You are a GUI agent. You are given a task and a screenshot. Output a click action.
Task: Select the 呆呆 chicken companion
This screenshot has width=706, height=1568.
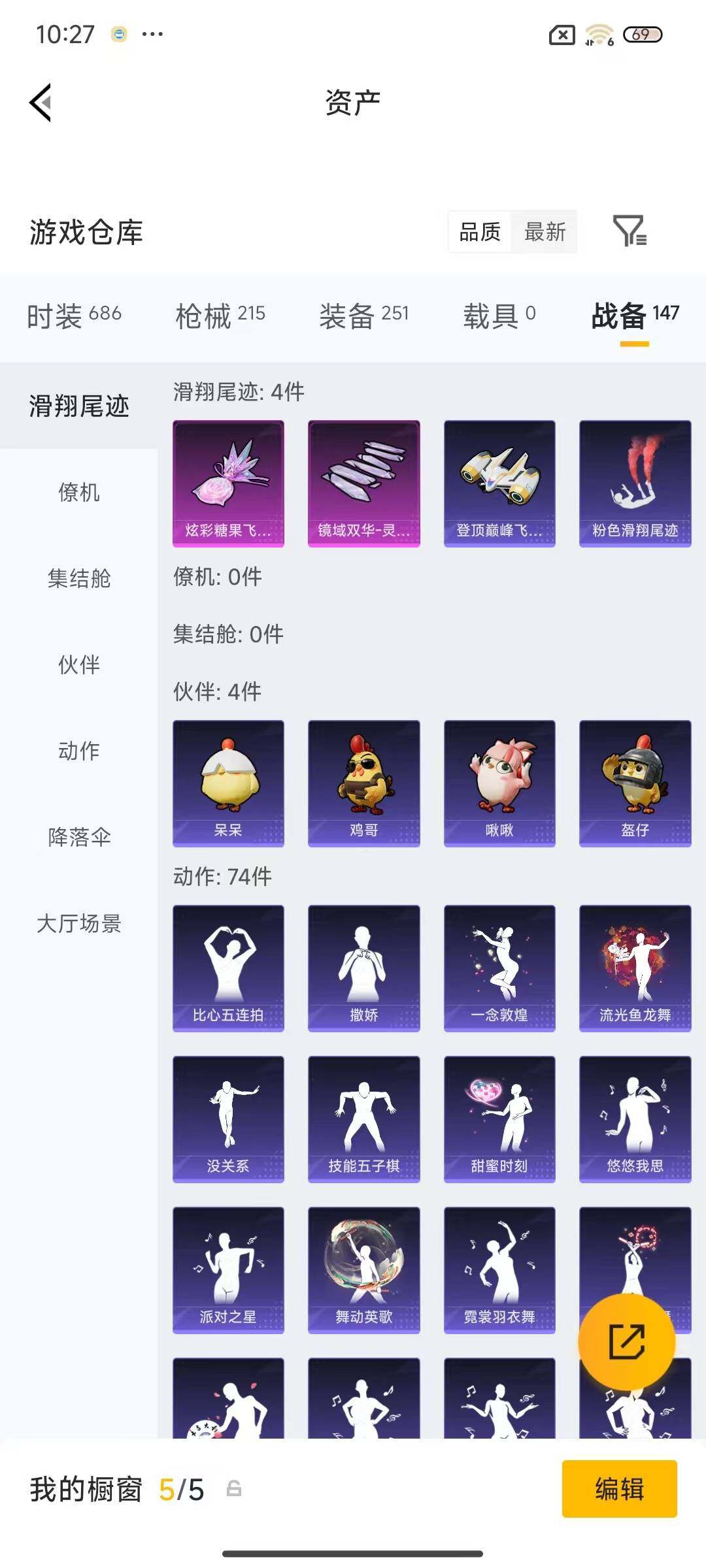click(x=228, y=781)
